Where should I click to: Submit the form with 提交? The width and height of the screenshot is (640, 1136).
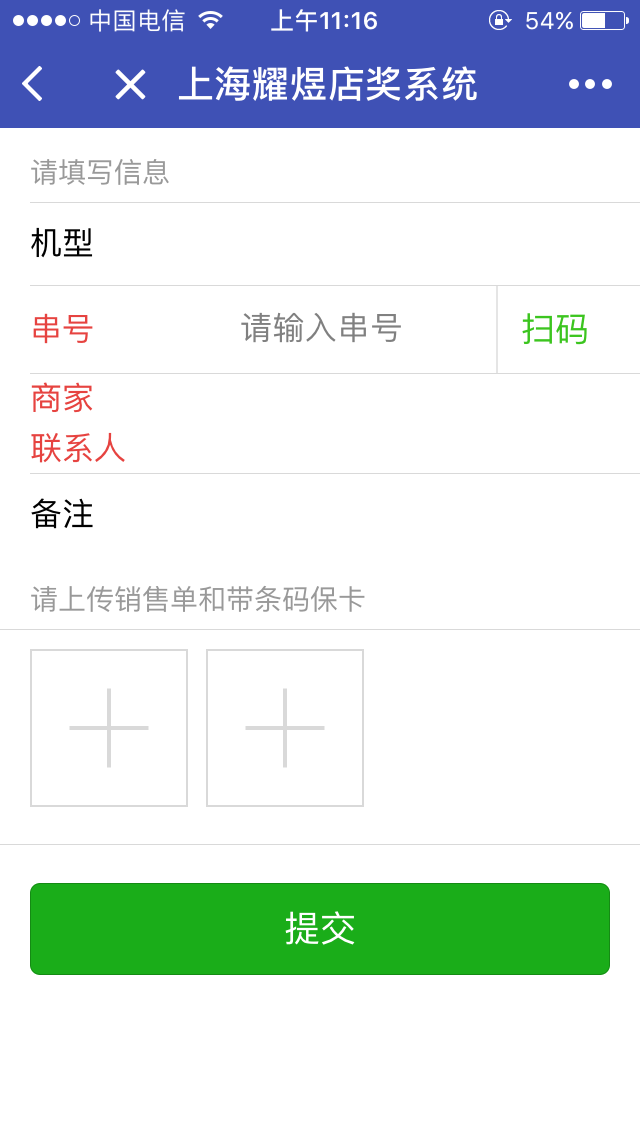click(320, 929)
